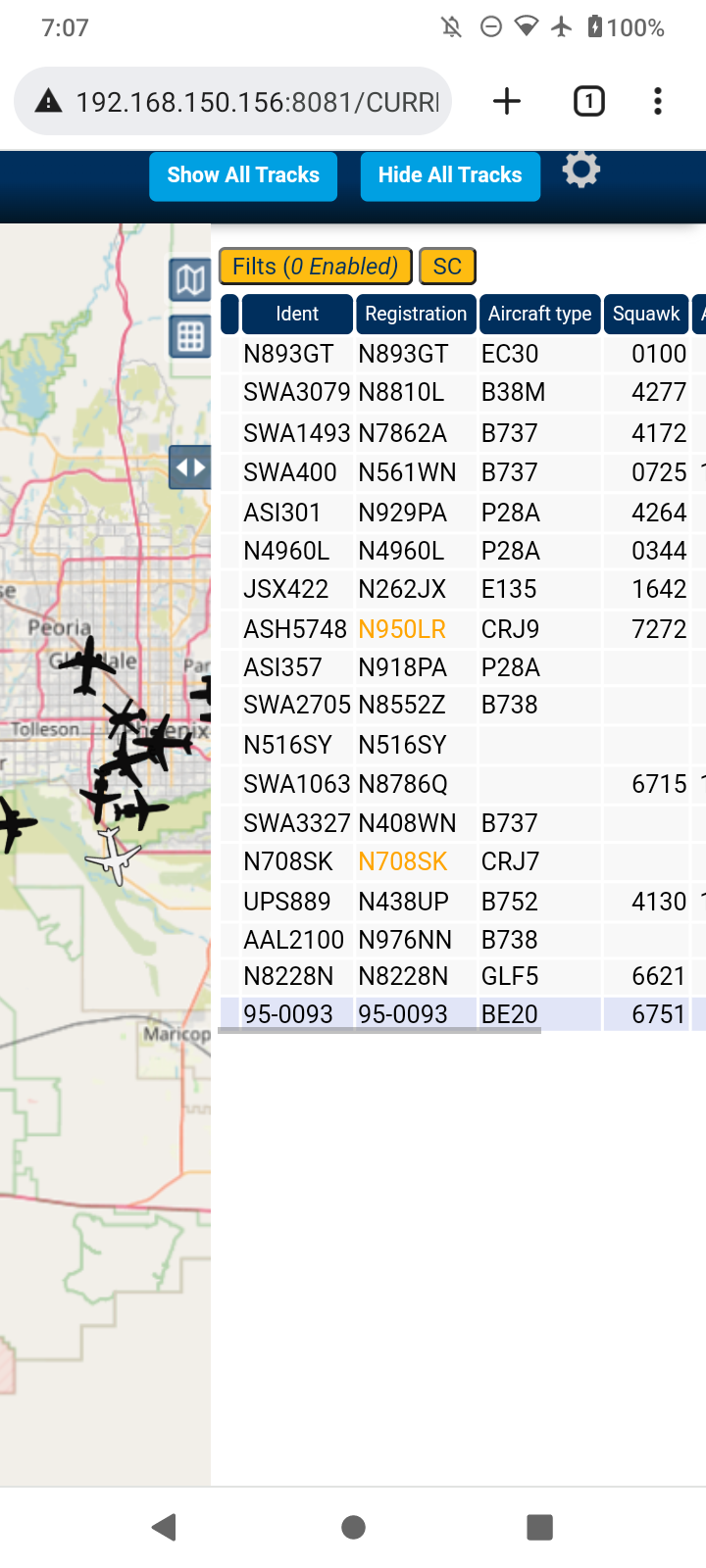The image size is (706, 1568).
Task: Sort by the Registration column header
Action: tap(416, 314)
